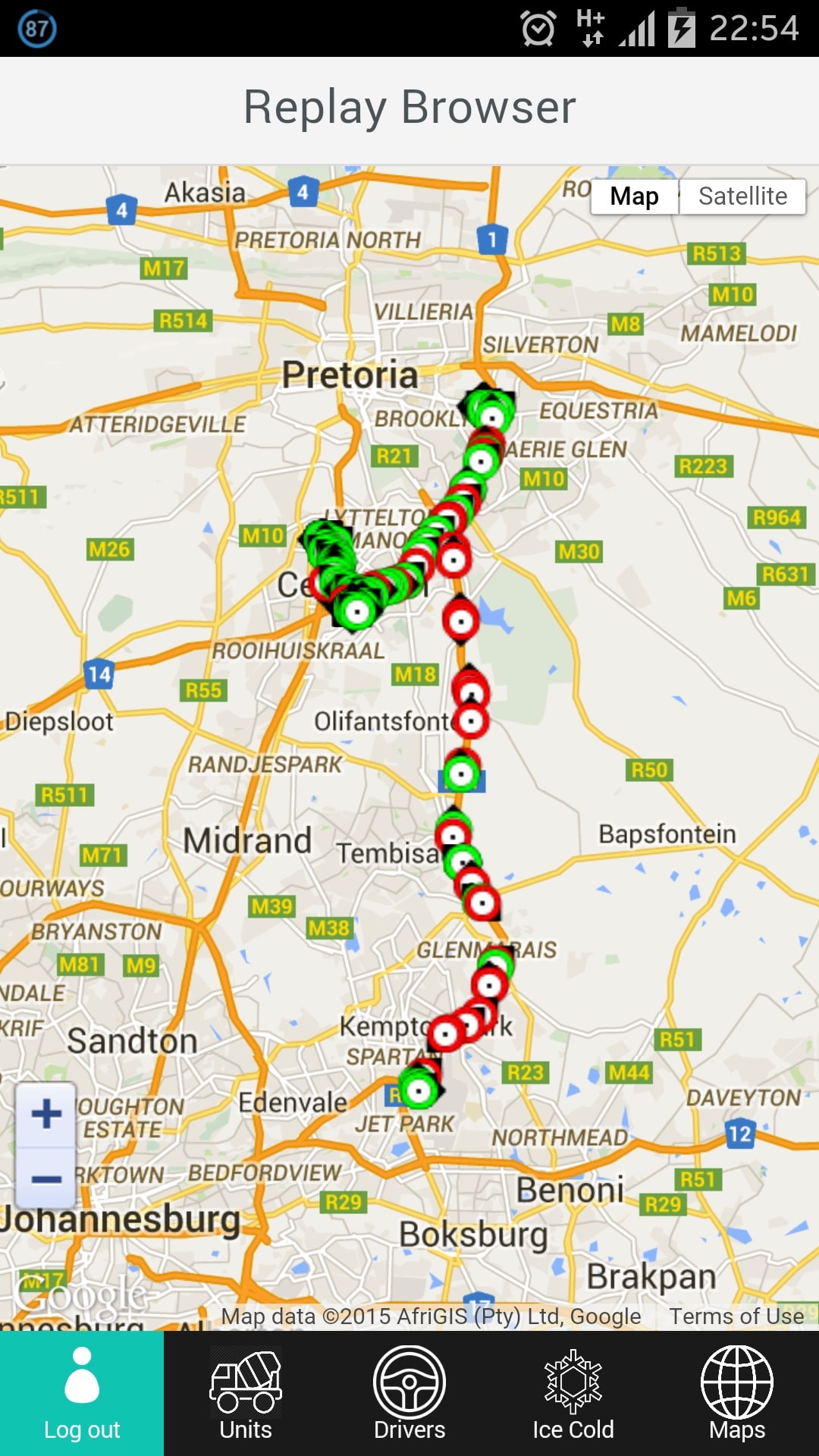Open the Terms of Use link

pyautogui.click(x=736, y=1316)
